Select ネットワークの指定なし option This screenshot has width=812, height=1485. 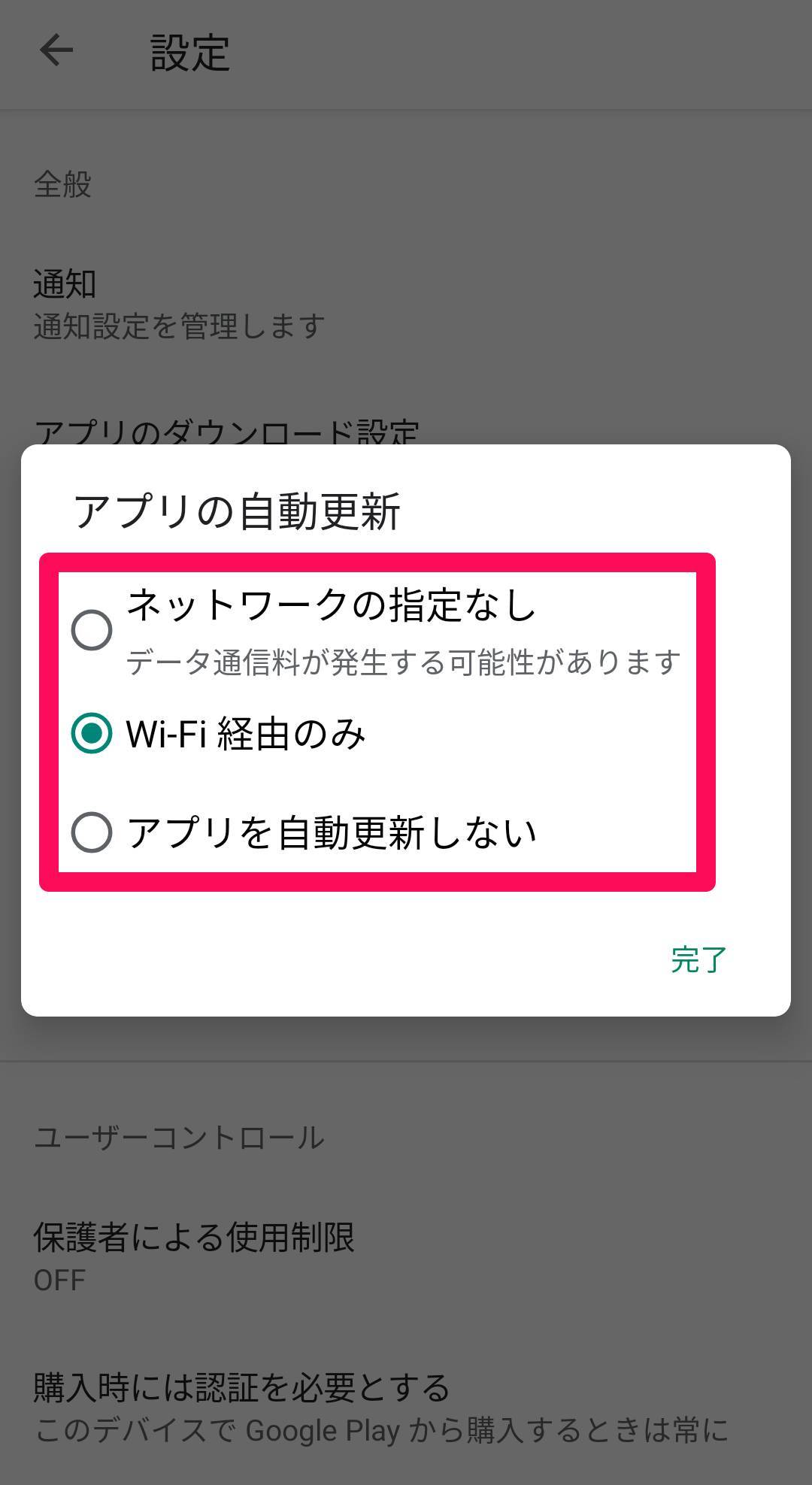(377, 630)
